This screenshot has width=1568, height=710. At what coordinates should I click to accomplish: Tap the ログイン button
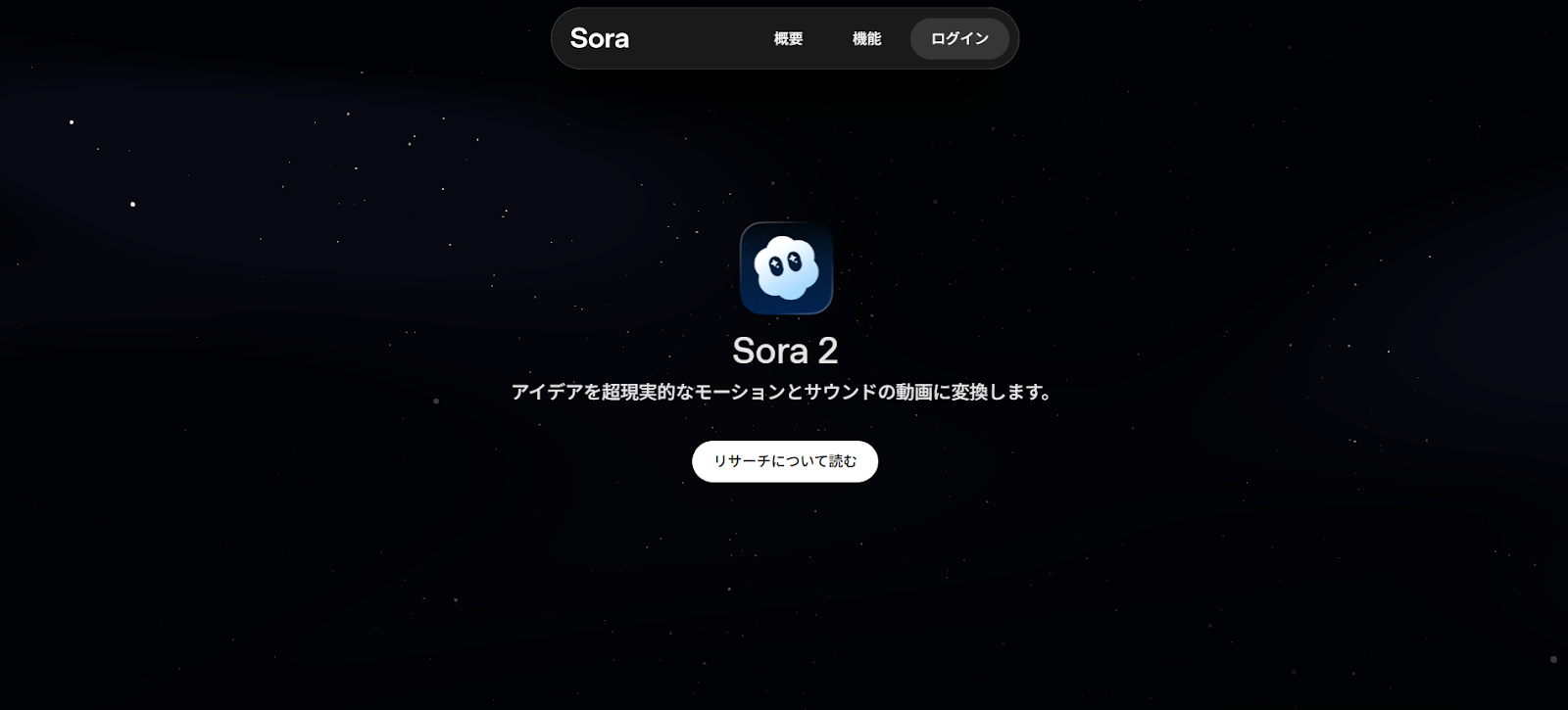(959, 39)
